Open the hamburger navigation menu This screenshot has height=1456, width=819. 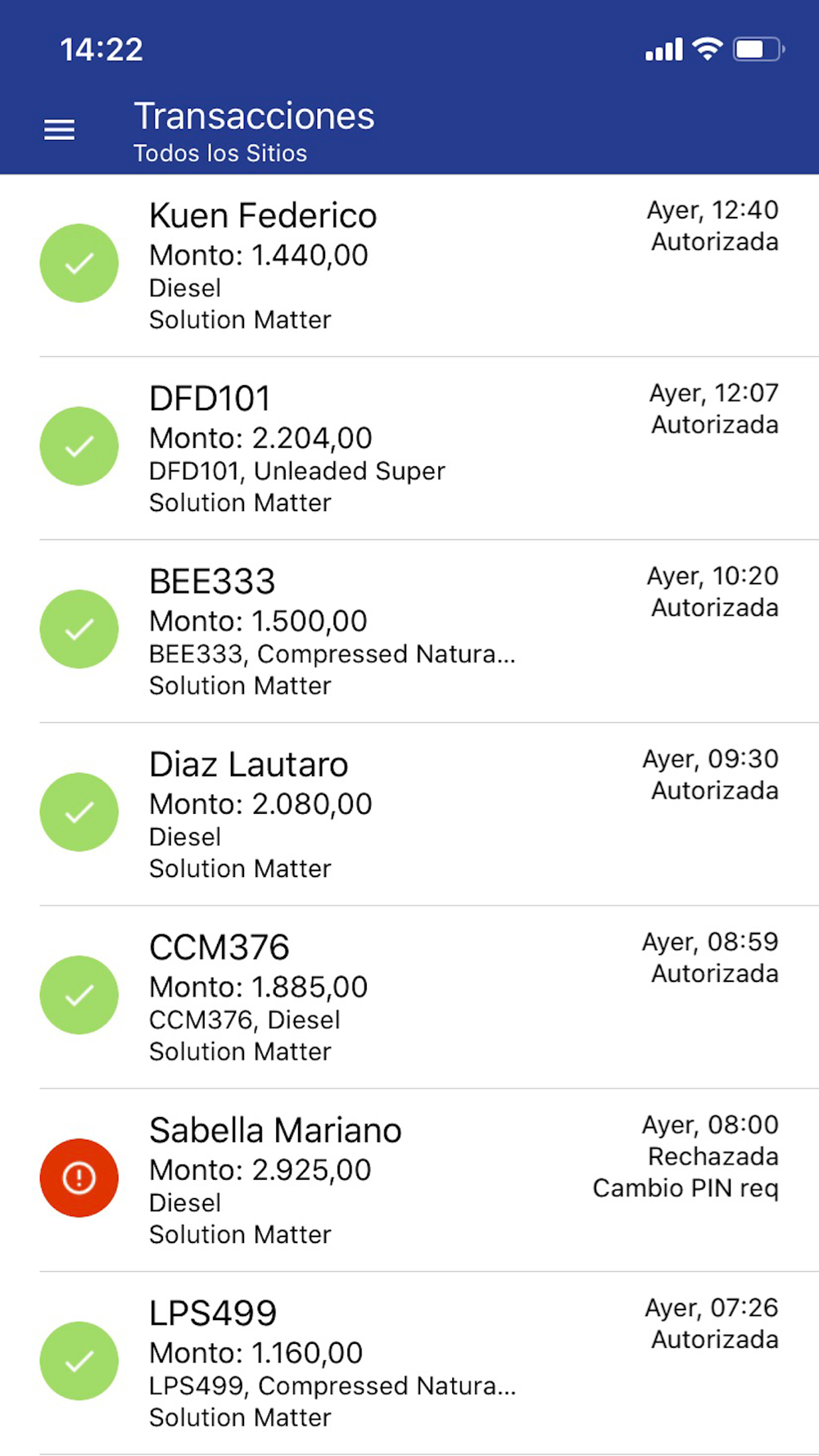(x=59, y=129)
